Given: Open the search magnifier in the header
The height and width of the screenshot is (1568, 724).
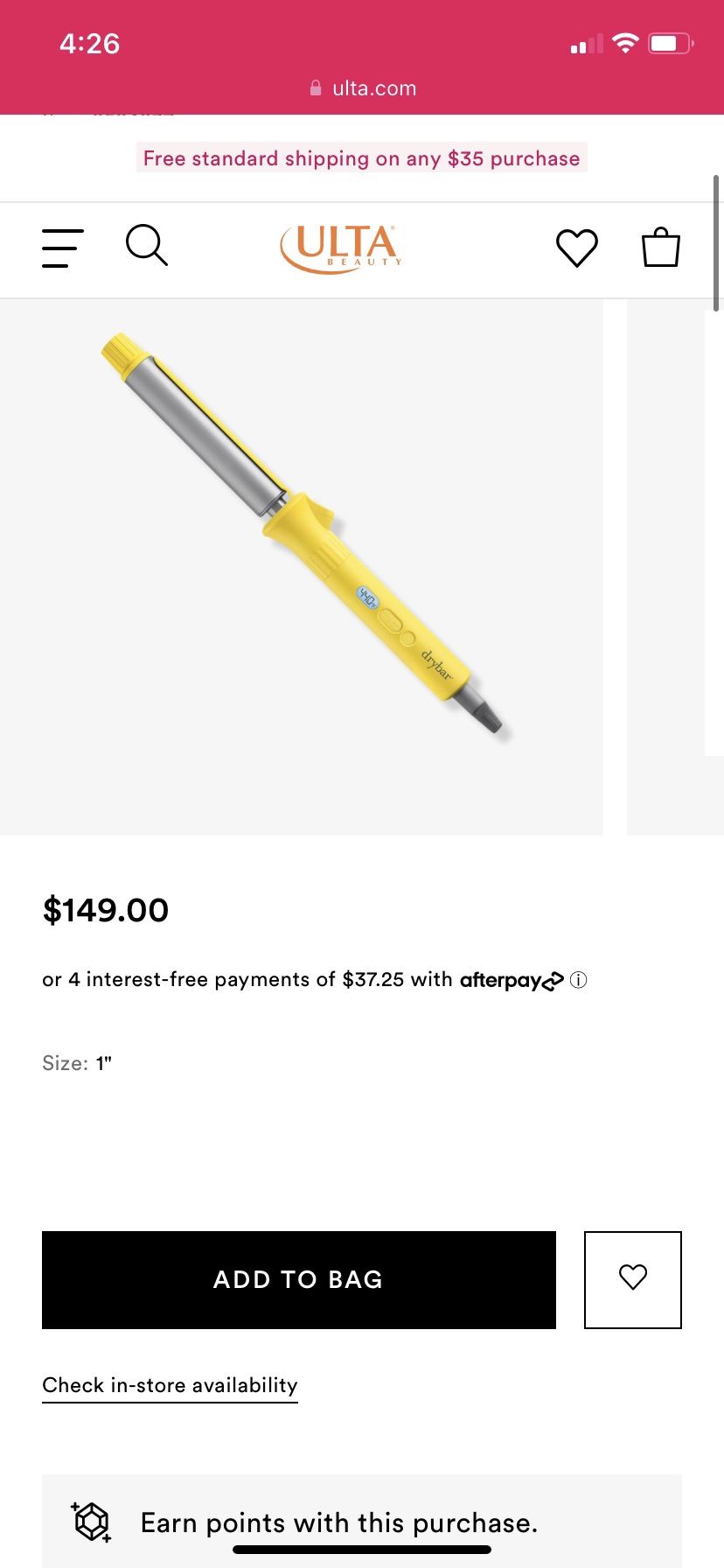Looking at the screenshot, I should [146, 245].
